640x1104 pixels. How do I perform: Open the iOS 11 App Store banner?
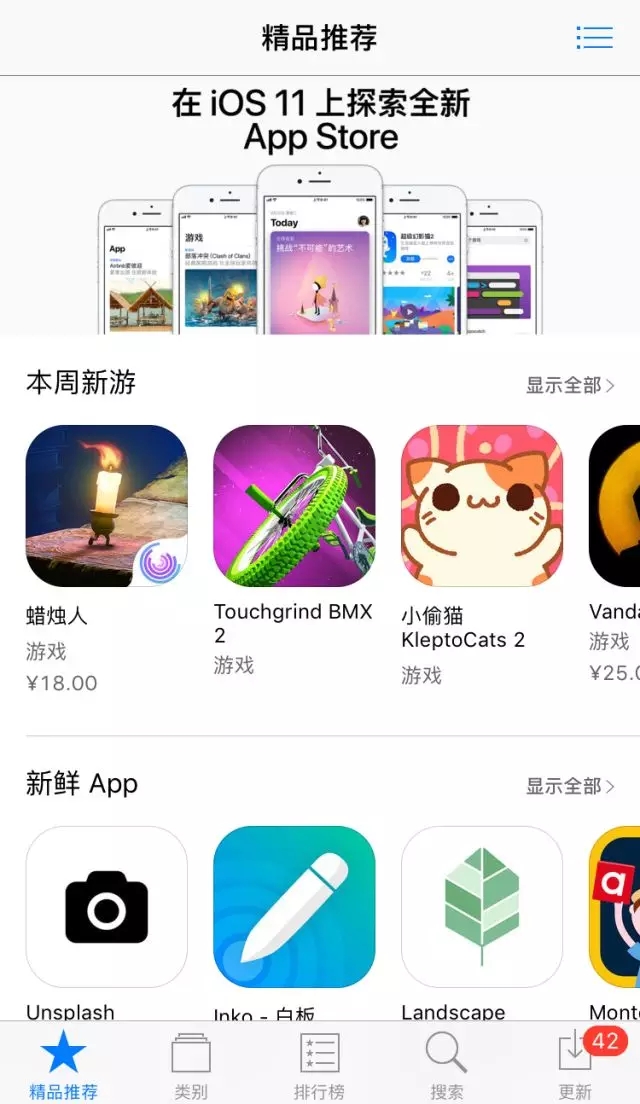point(320,210)
